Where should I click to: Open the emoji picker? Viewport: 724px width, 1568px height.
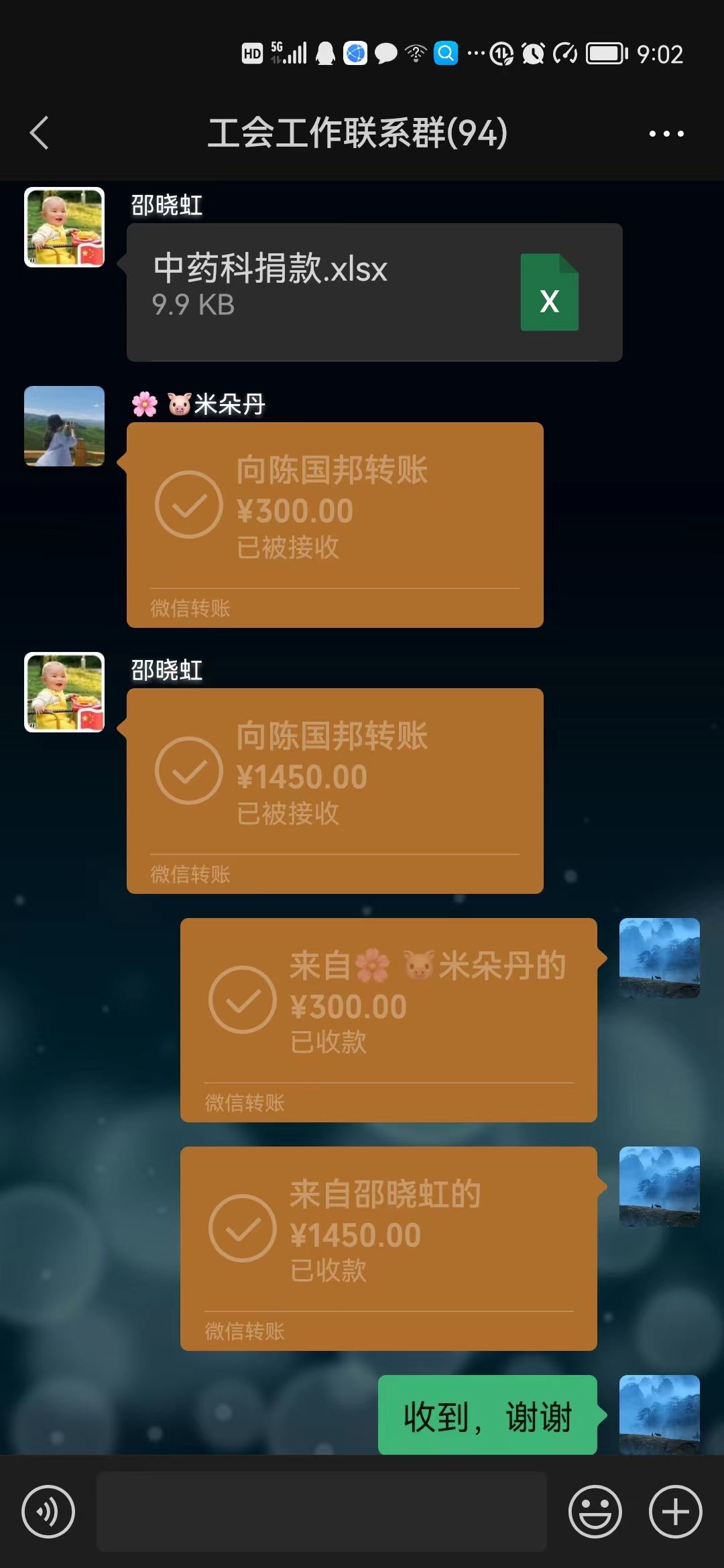595,1512
